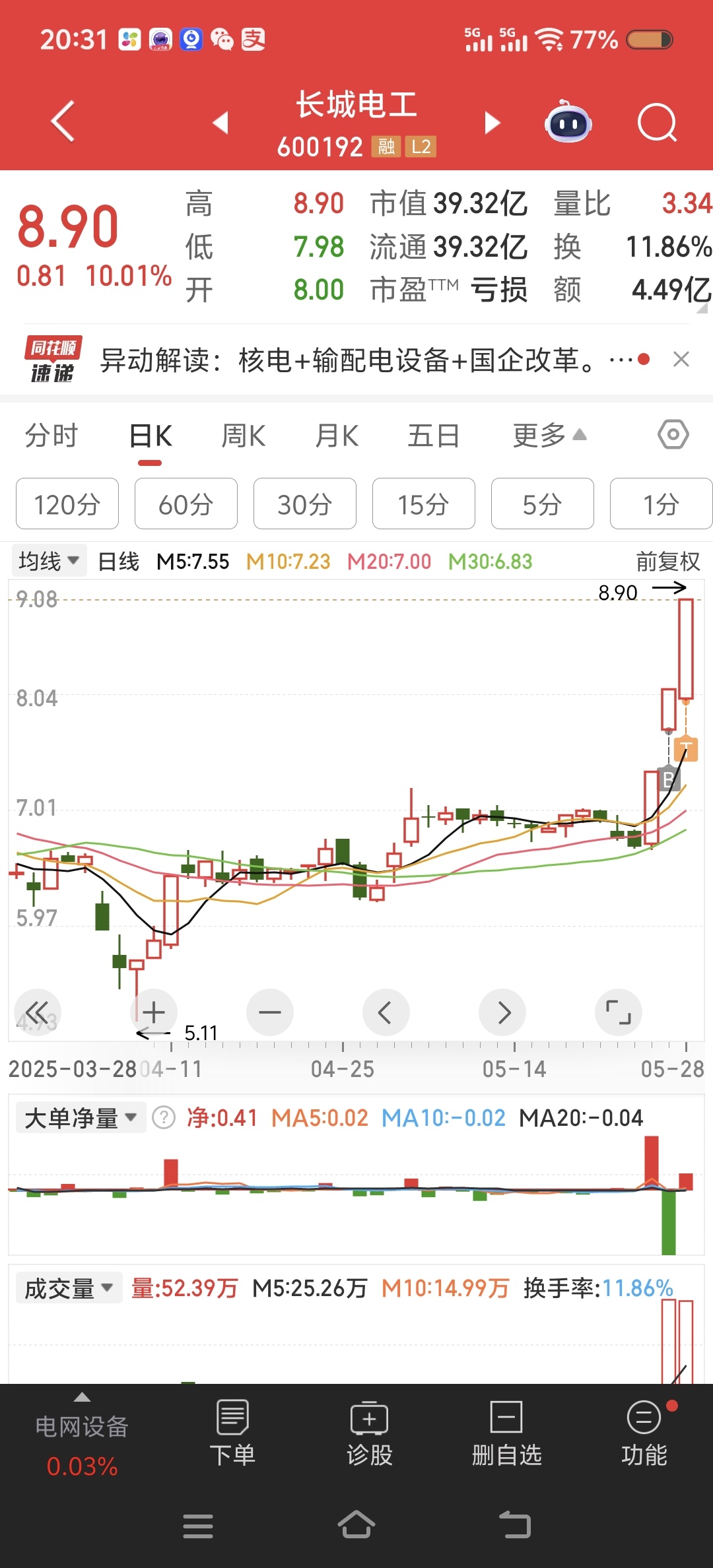Open the chart settings hexagon icon

pyautogui.click(x=673, y=435)
